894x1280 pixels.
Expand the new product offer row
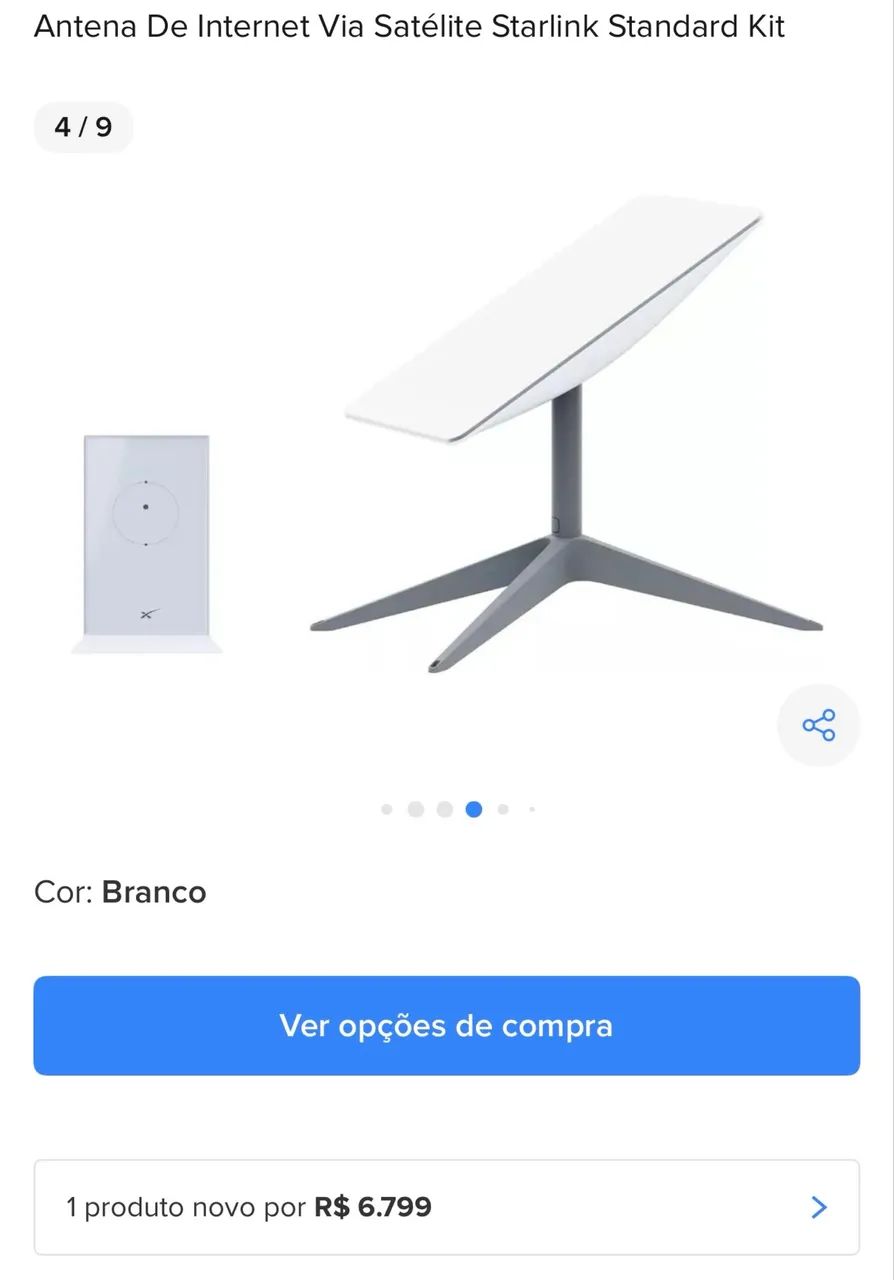coord(447,1207)
